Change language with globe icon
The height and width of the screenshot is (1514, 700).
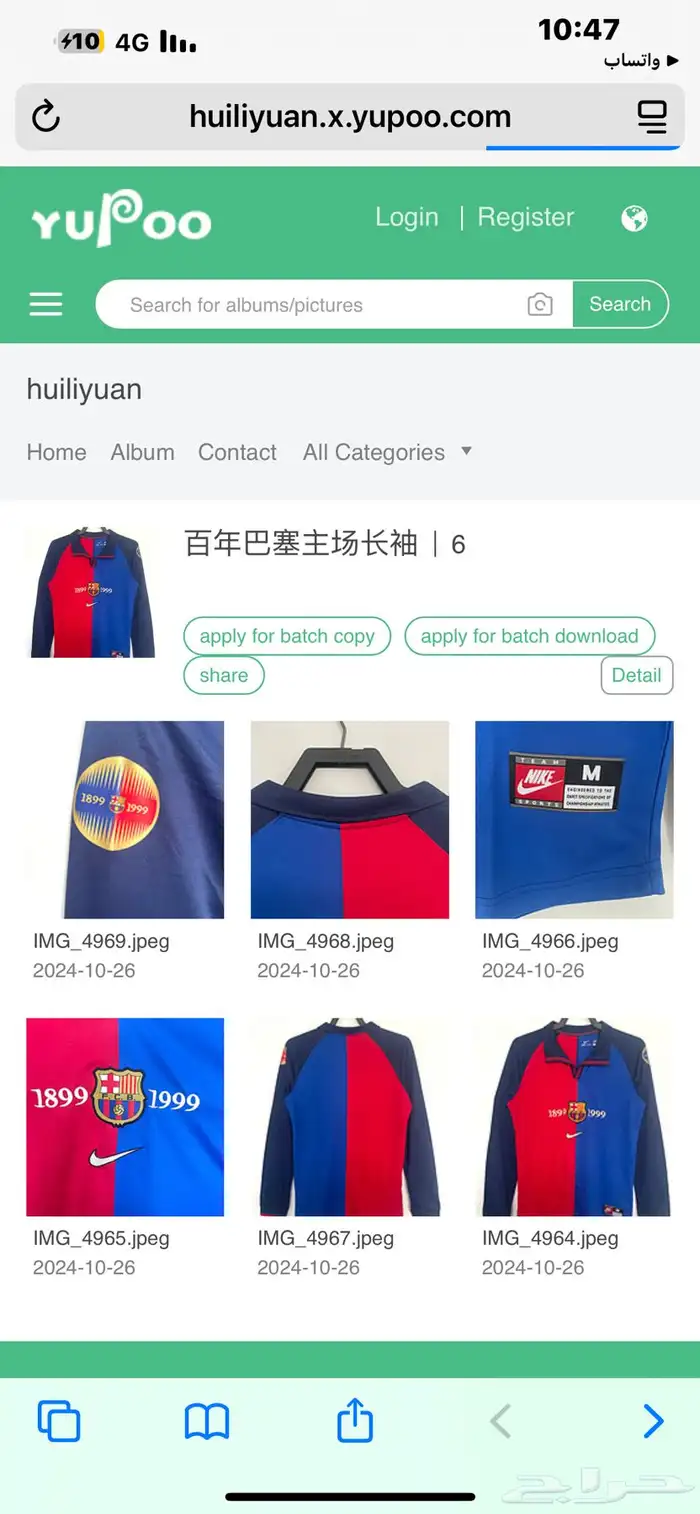pyautogui.click(x=634, y=218)
